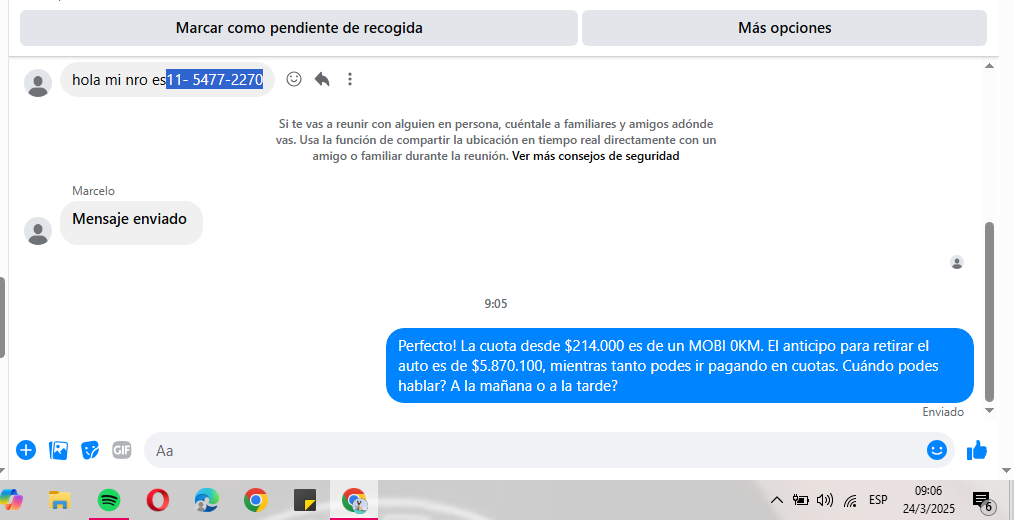The image size is (1014, 520).
Task: Open Spotify from the taskbar
Action: pos(109,500)
